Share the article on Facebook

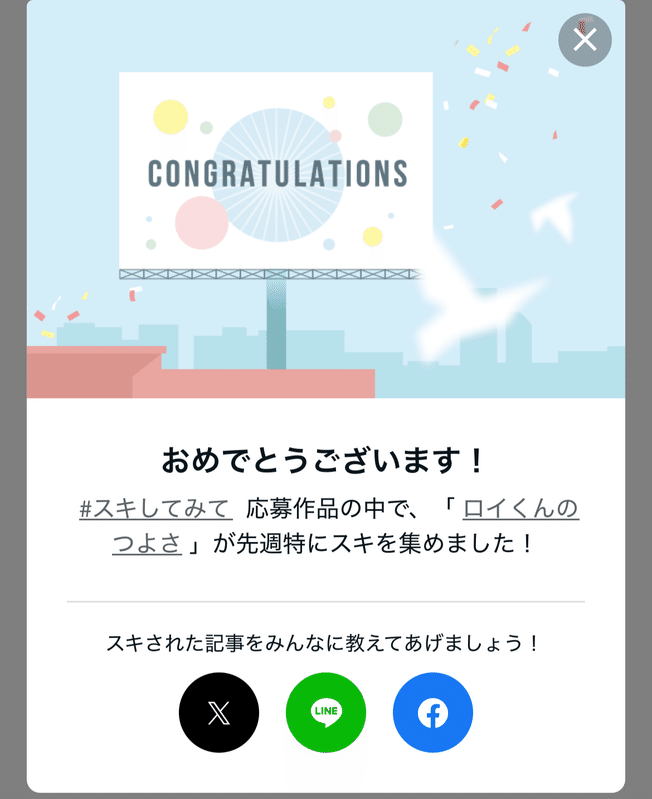tap(433, 713)
